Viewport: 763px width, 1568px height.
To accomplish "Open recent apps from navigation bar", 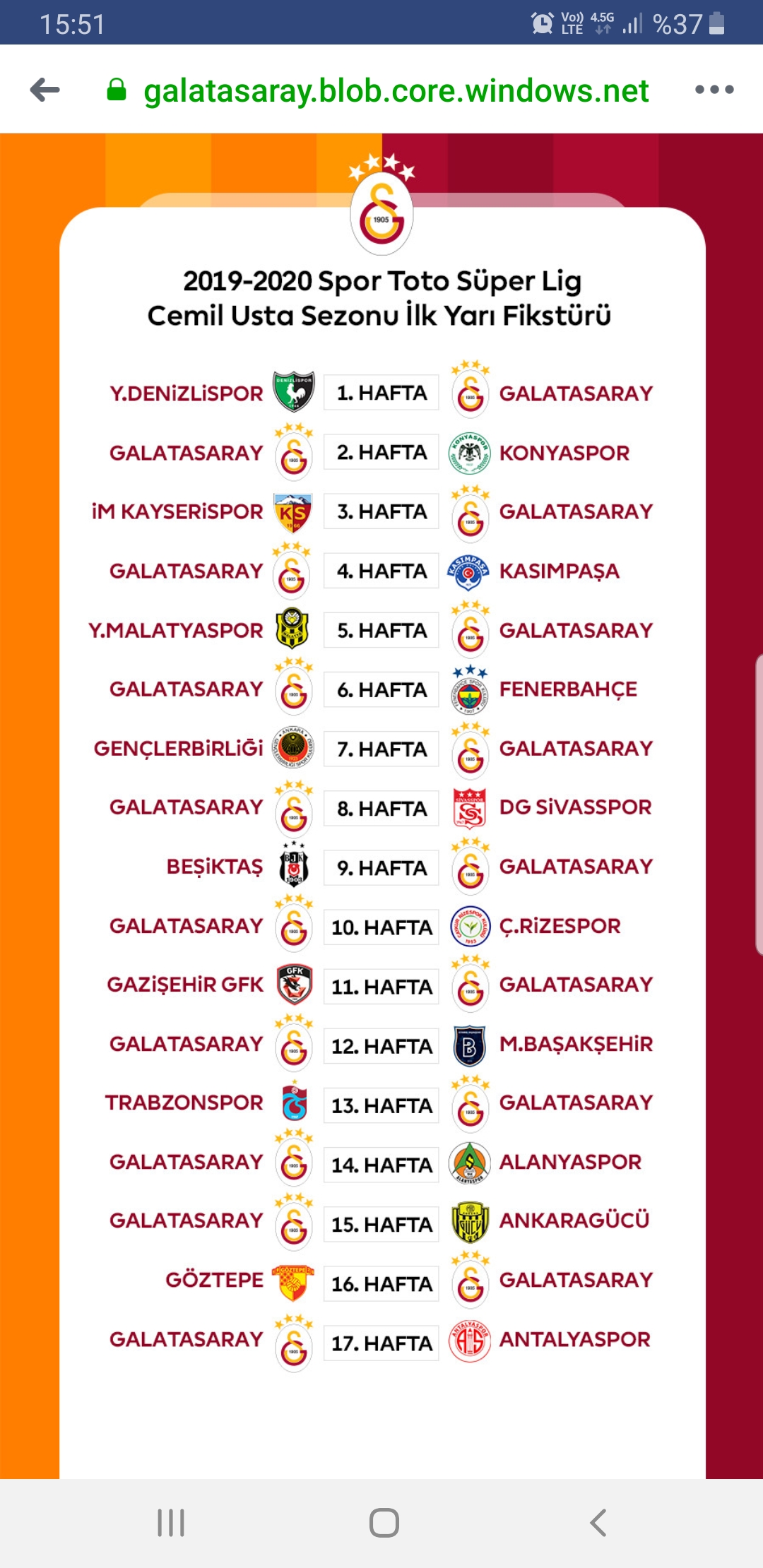I will tap(171, 1523).
